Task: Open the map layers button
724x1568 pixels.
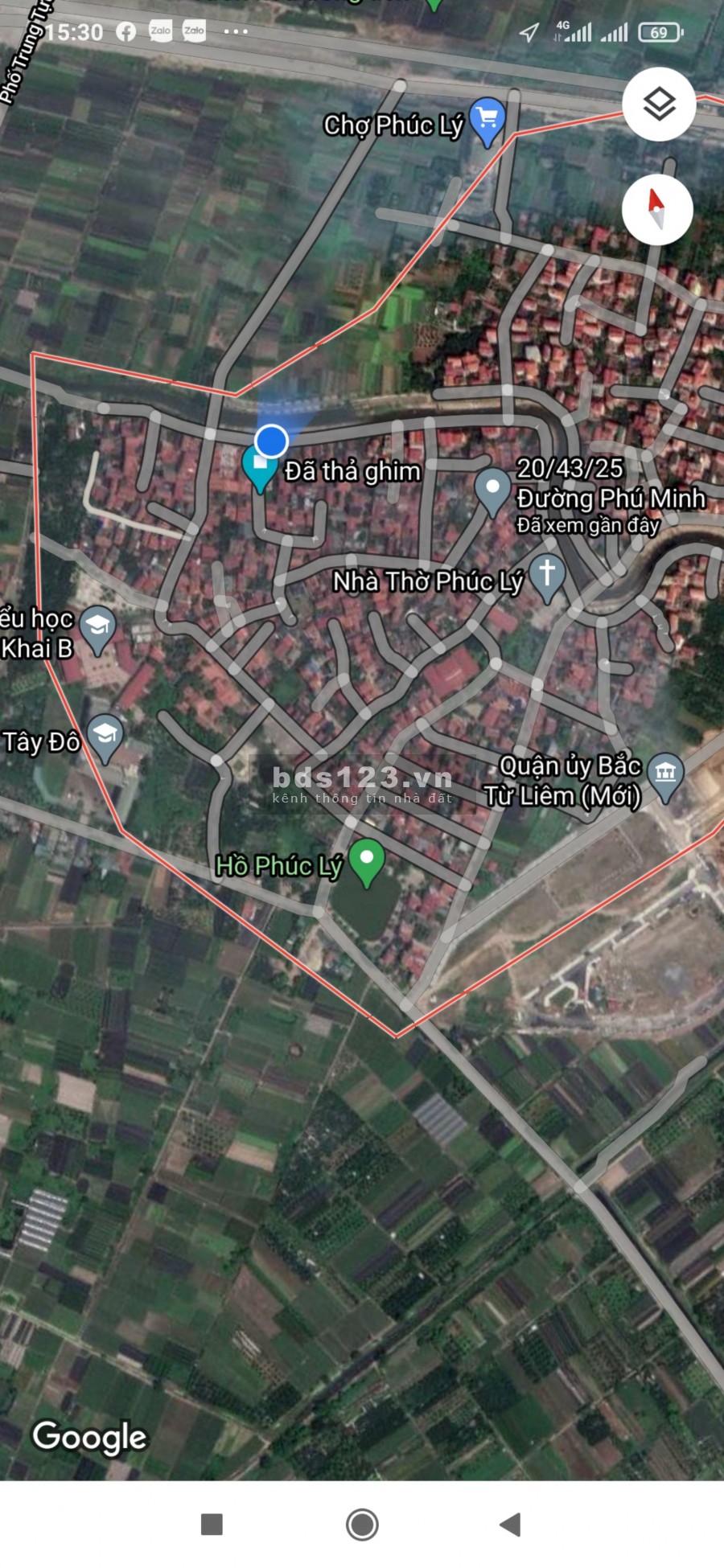Action: pos(659,105)
